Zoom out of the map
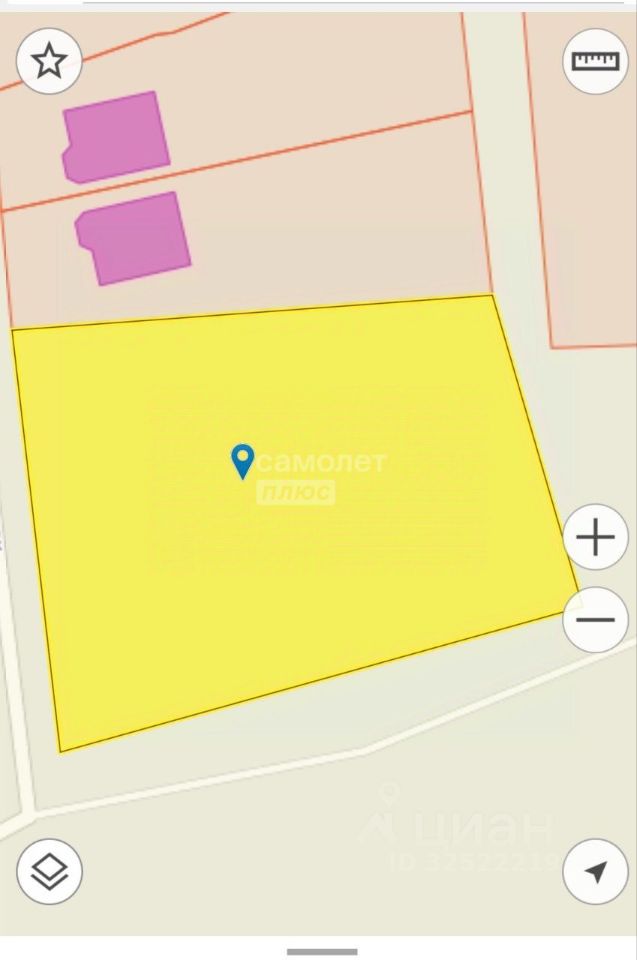 click(x=595, y=619)
